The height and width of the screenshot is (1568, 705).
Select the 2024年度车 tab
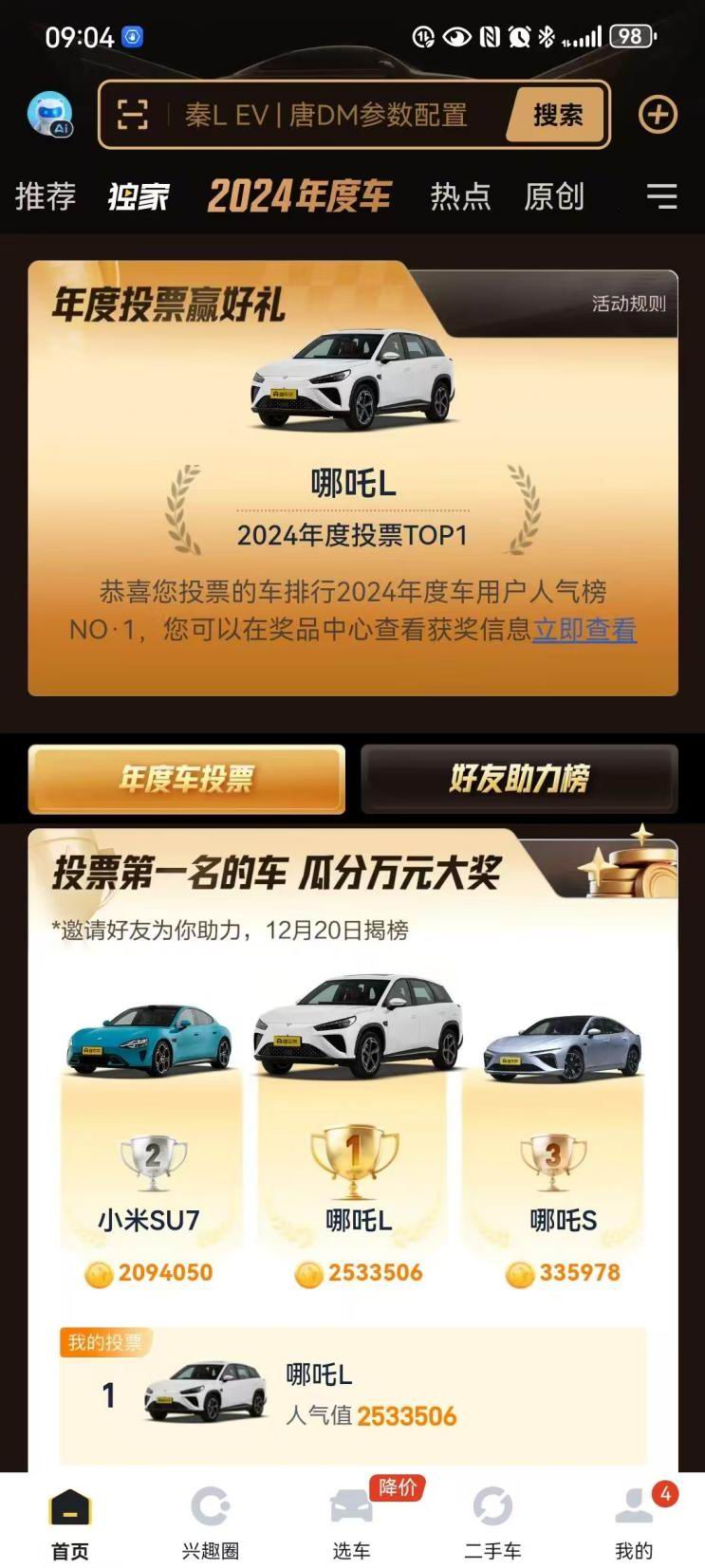299,196
